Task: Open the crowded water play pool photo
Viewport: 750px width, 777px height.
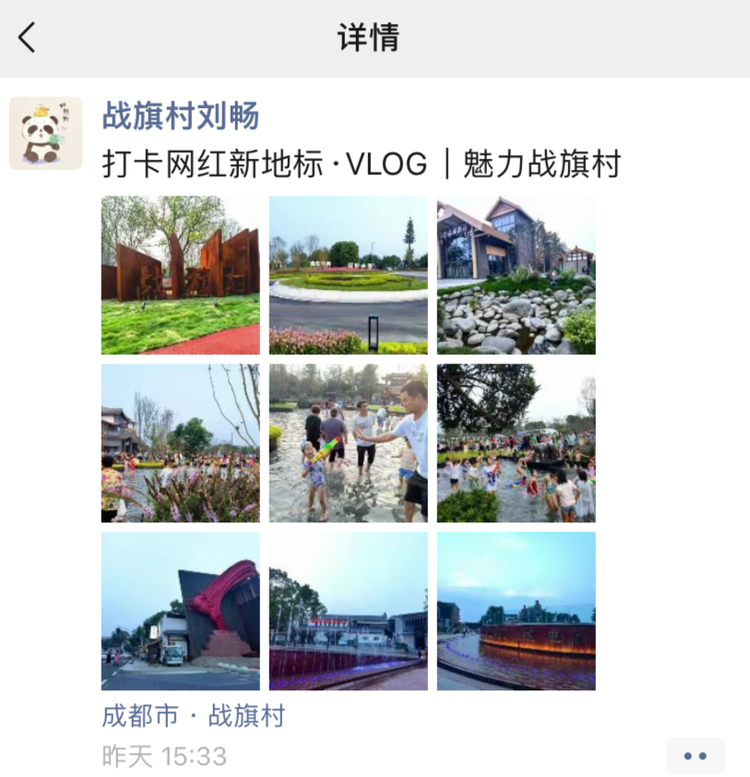Action: pos(516,443)
